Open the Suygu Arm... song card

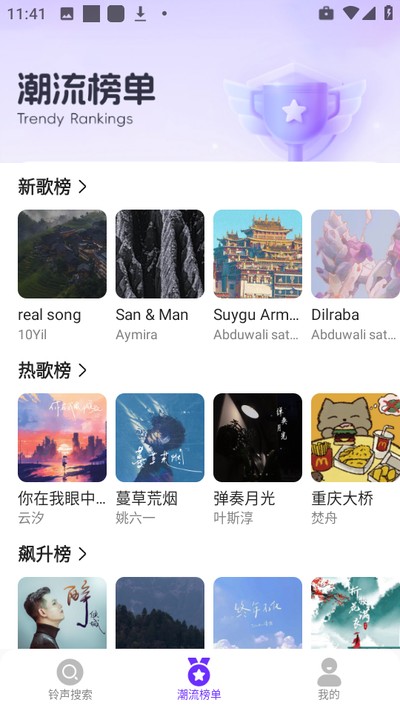pos(258,276)
